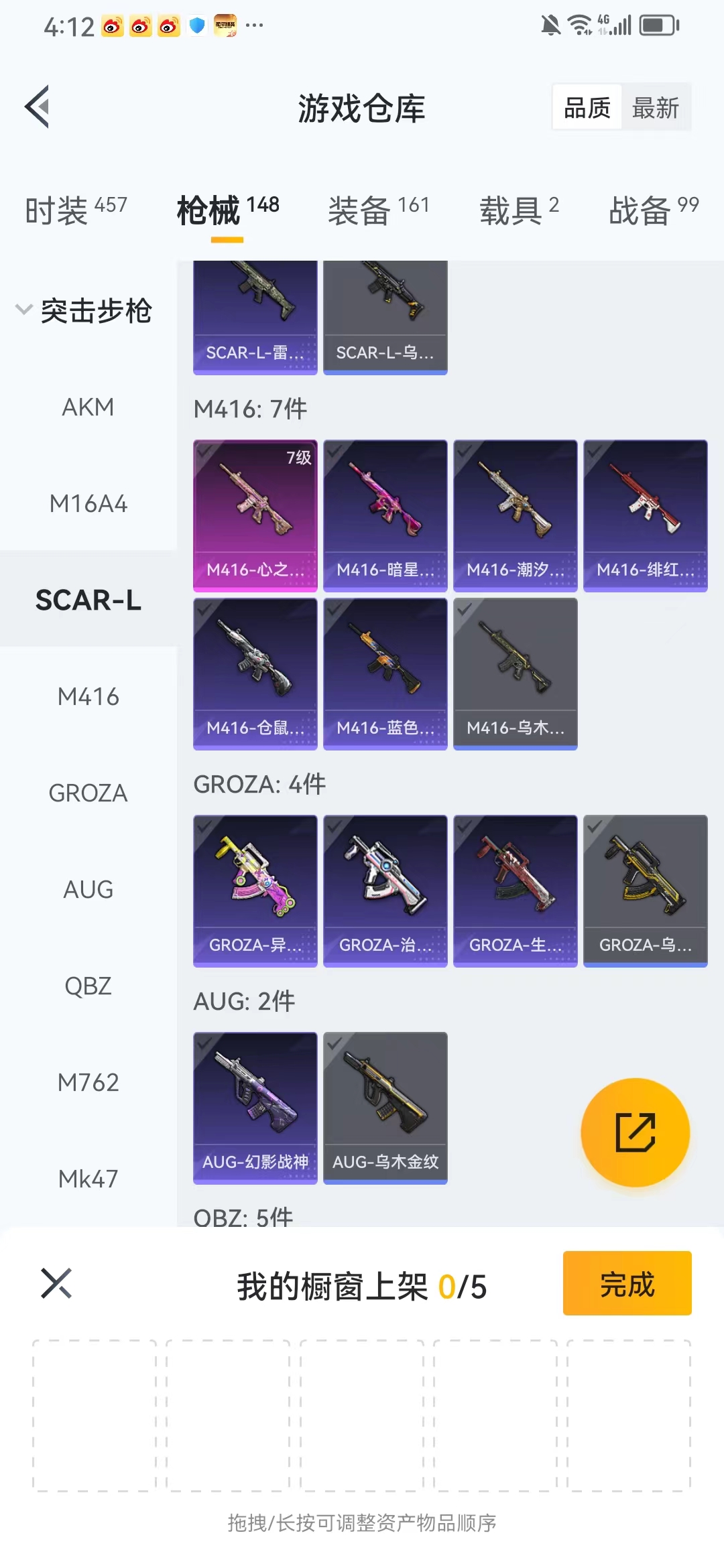Select the M416-绯红 skin card
The width and height of the screenshot is (724, 1568).
tap(646, 515)
